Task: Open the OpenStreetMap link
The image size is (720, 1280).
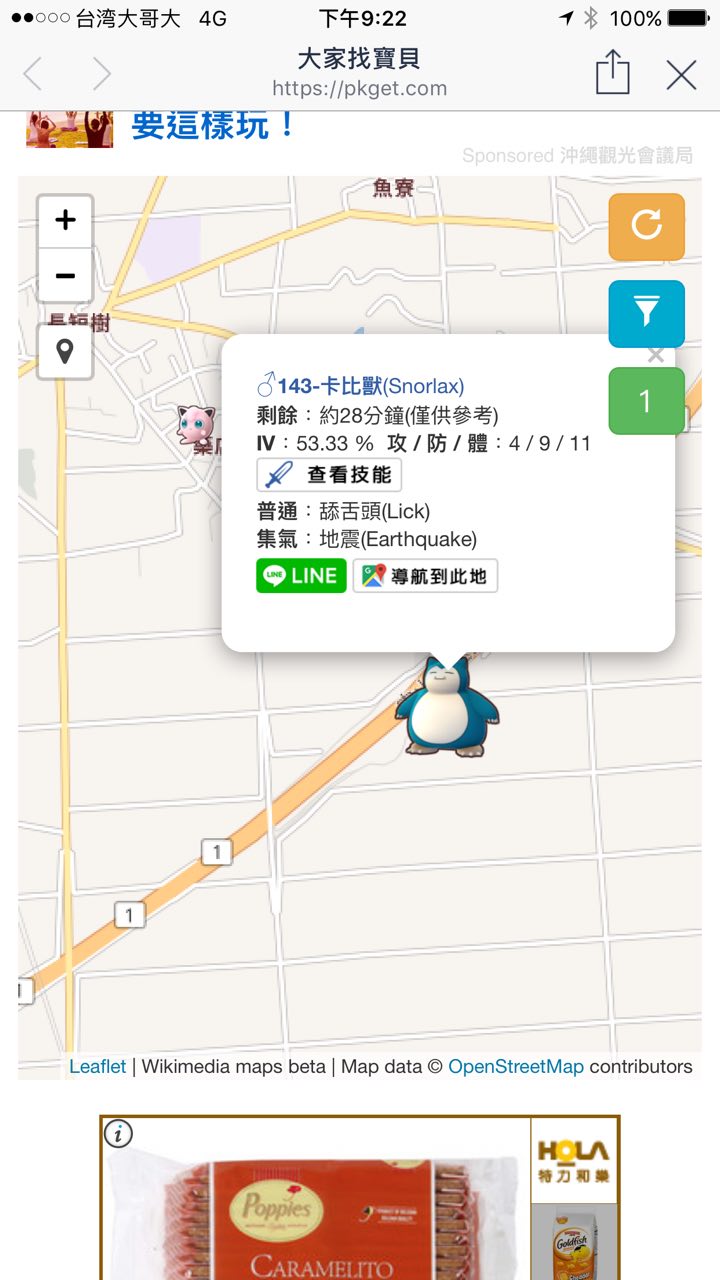Action: coord(515,1066)
